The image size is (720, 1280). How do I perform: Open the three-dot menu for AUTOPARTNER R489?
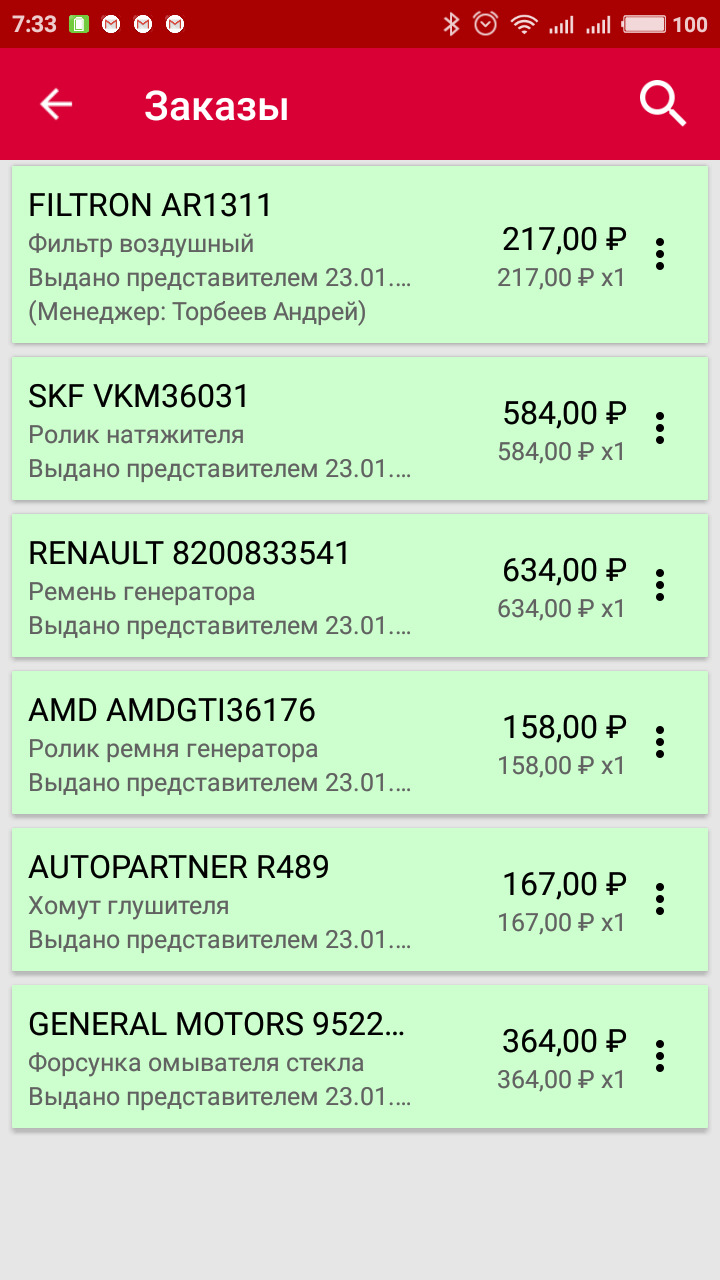pyautogui.click(x=660, y=900)
